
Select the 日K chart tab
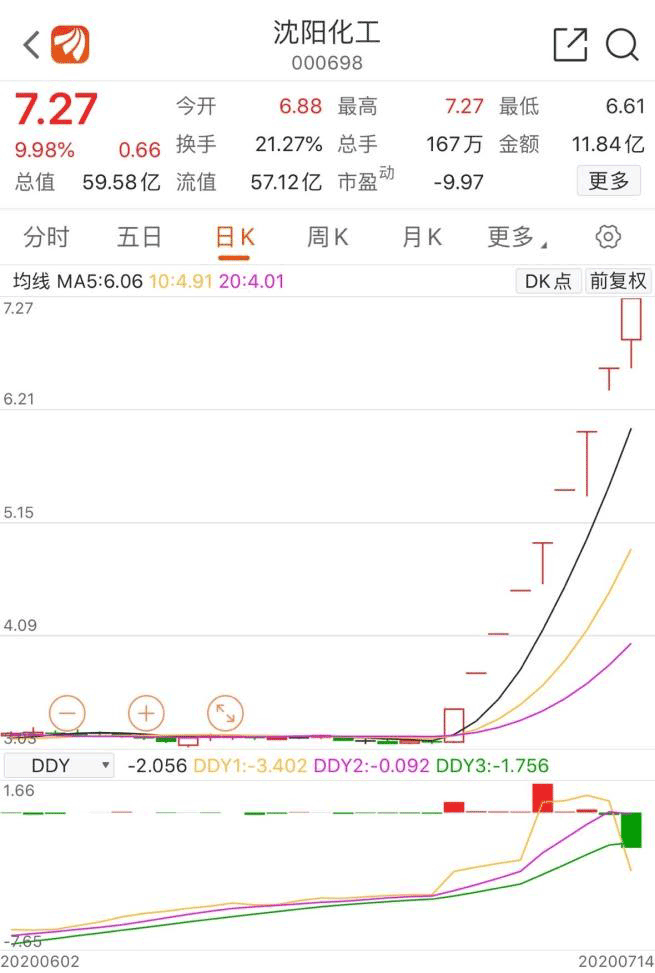pyautogui.click(x=235, y=237)
